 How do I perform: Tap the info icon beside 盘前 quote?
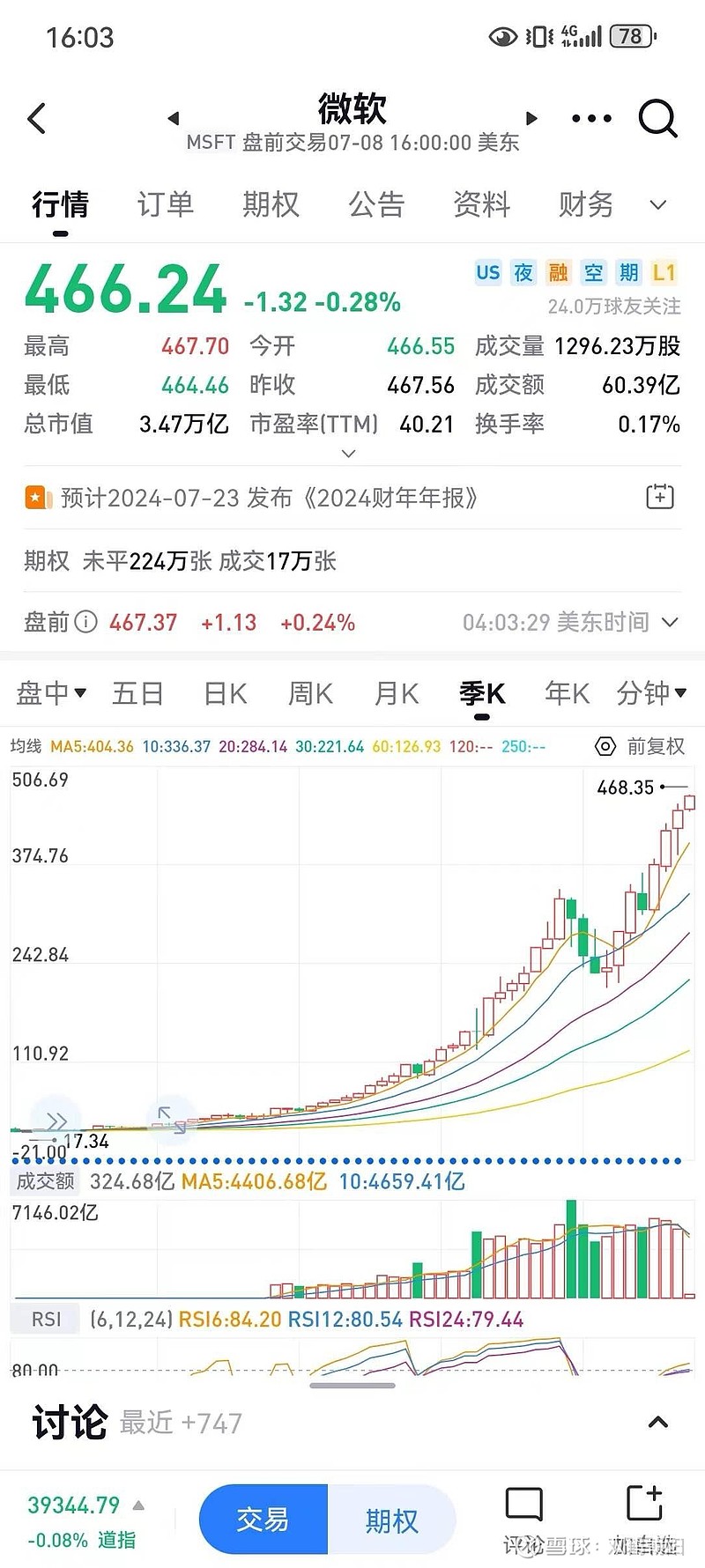click(85, 623)
